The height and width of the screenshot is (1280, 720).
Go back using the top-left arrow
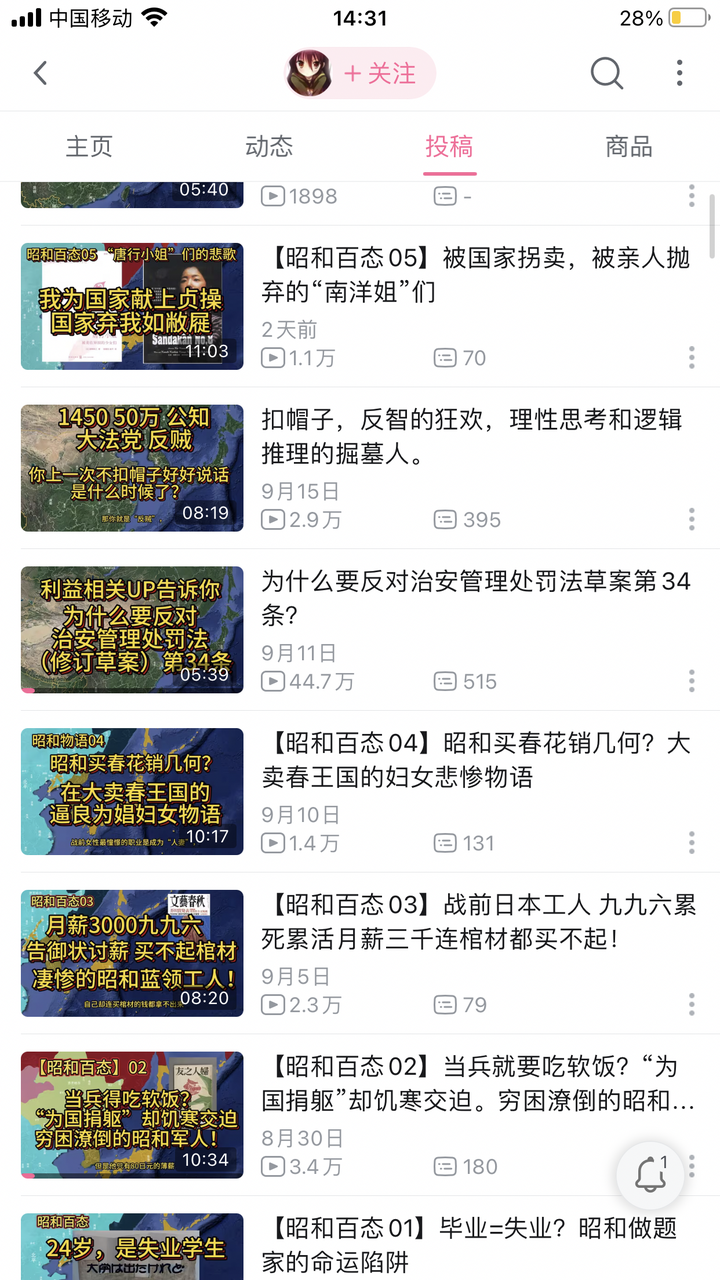(40, 73)
